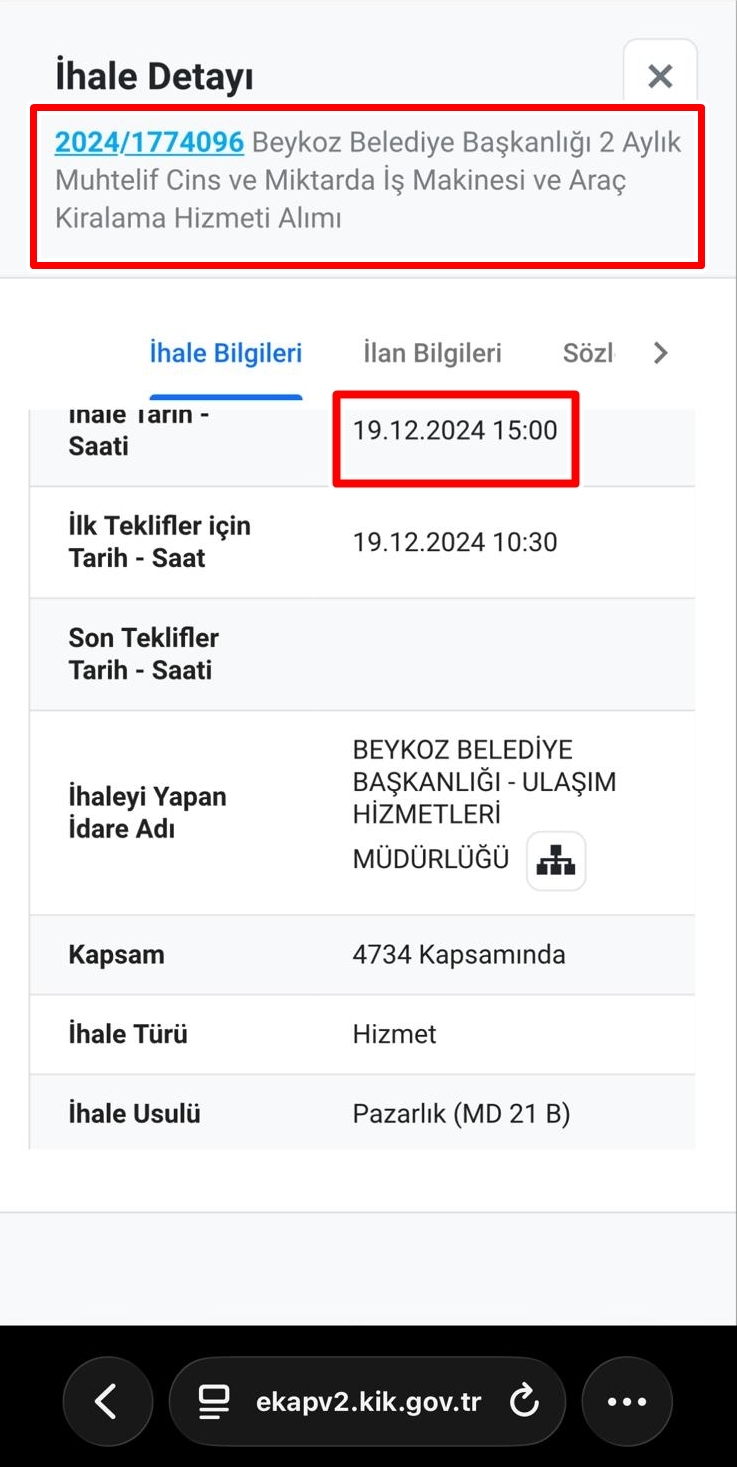This screenshot has height=1467, width=737.
Task: Switch to the İlan Bilgileri tab
Action: [x=432, y=353]
